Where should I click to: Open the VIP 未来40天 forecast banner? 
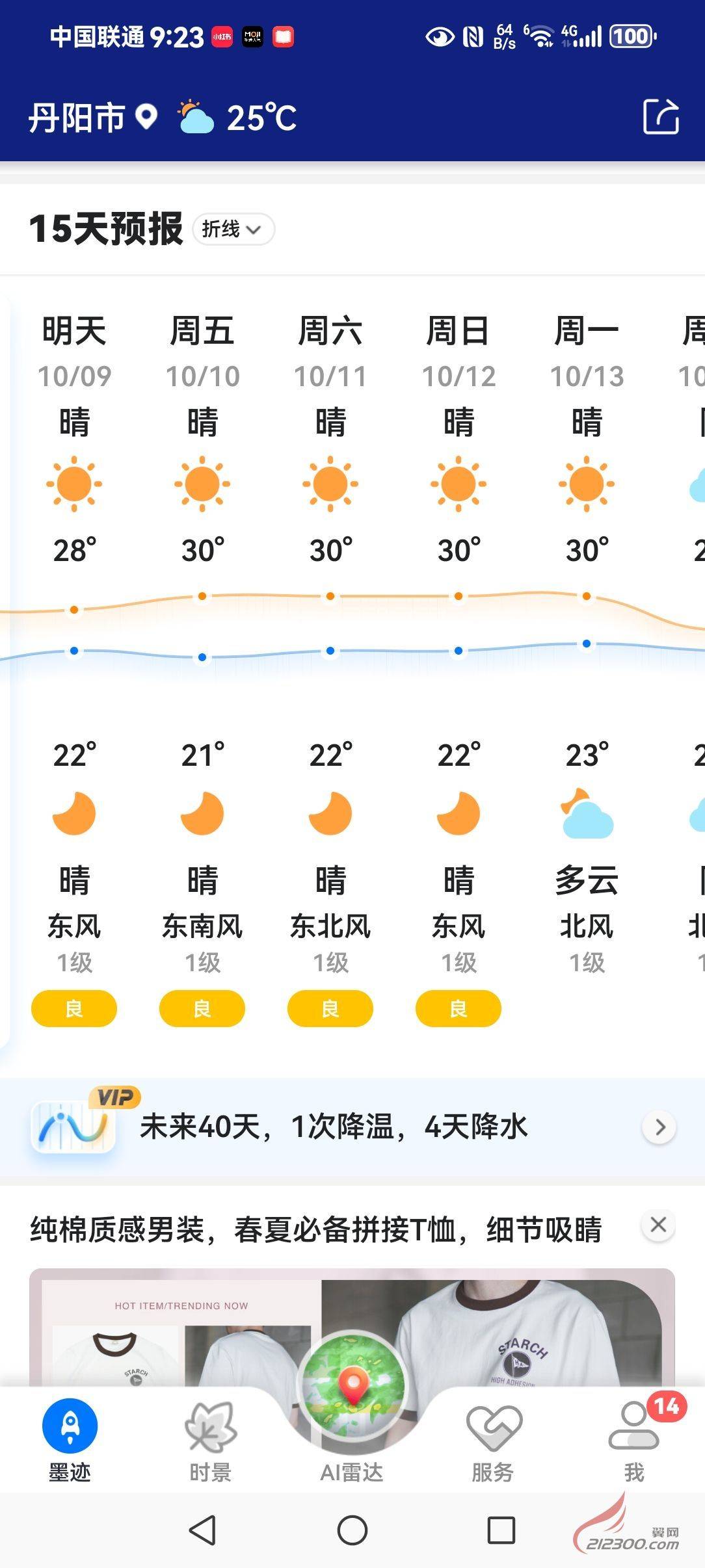click(352, 1127)
